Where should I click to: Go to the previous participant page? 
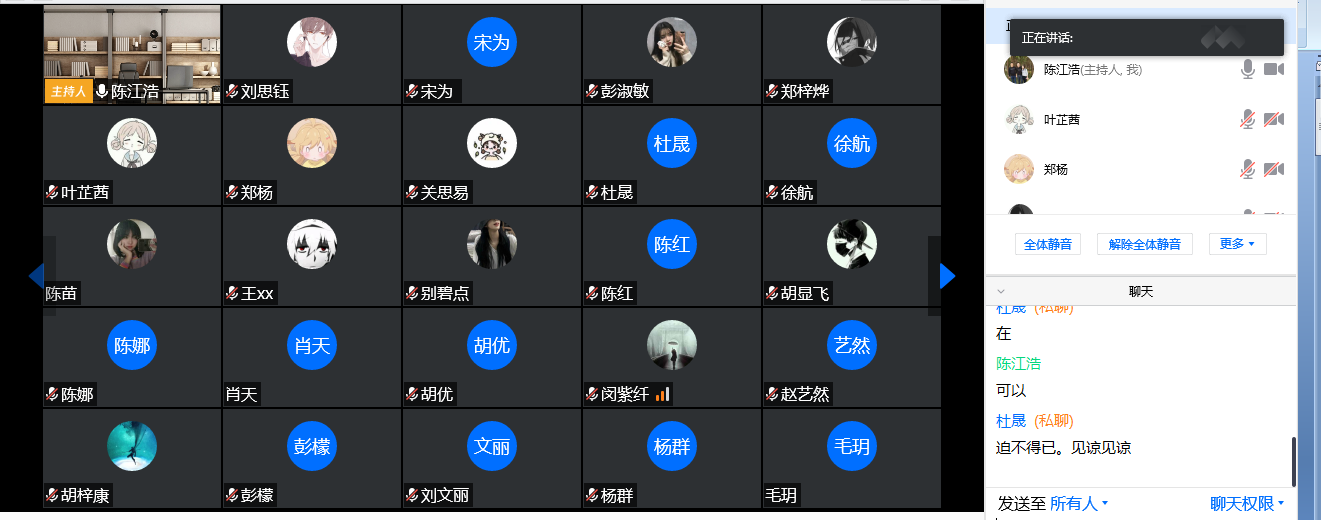point(36,276)
